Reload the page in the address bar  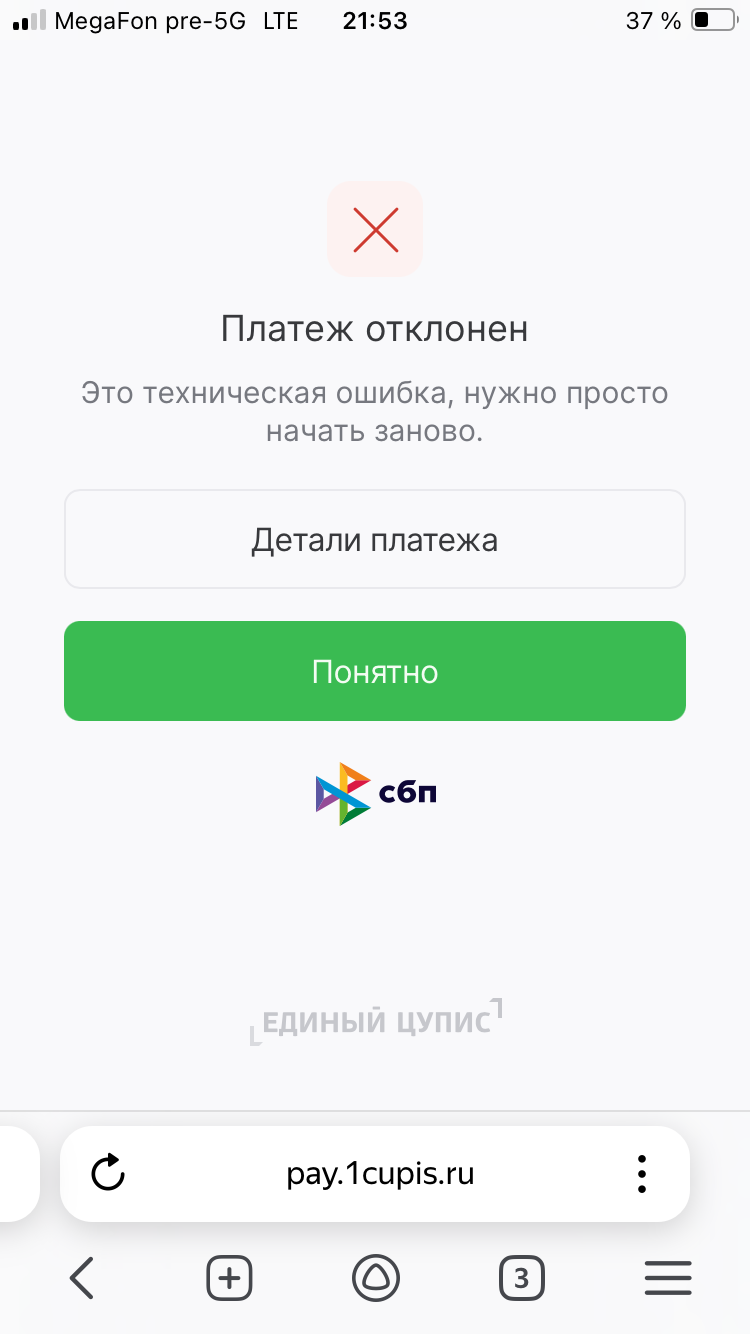pos(107,1173)
